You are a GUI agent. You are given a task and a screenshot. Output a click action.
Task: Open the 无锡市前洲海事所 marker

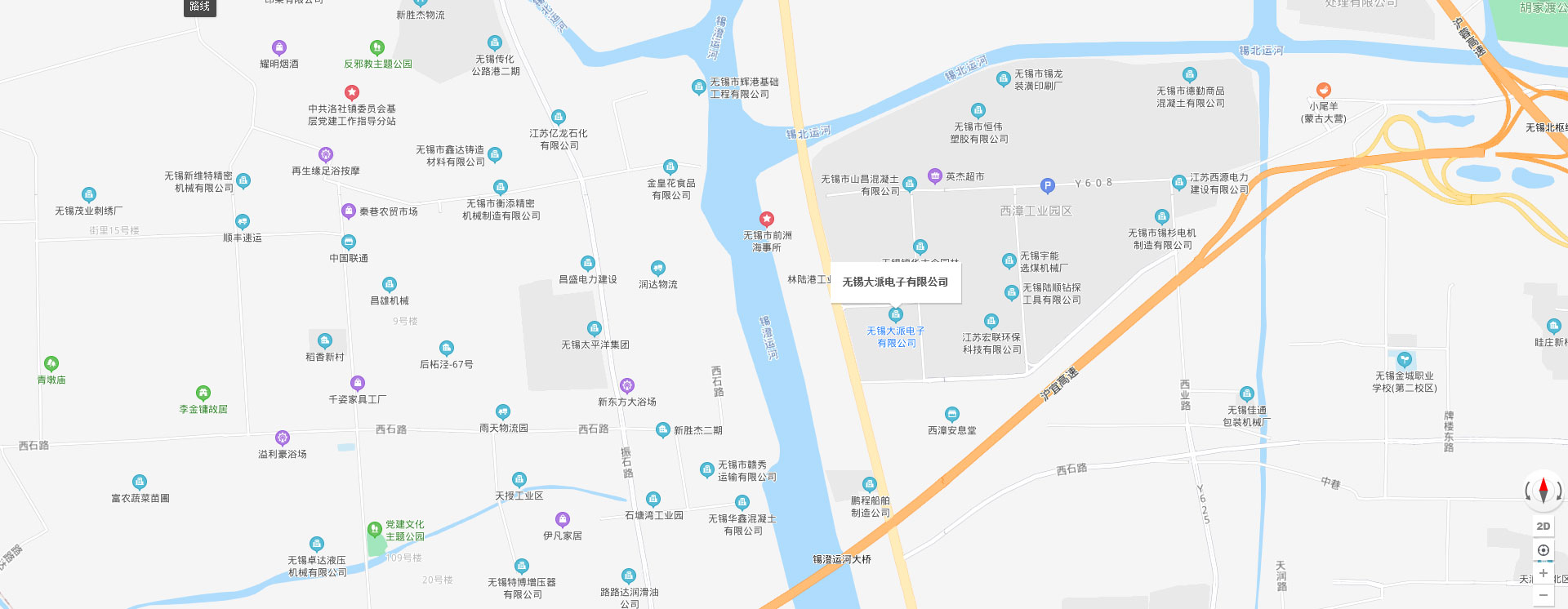click(766, 219)
